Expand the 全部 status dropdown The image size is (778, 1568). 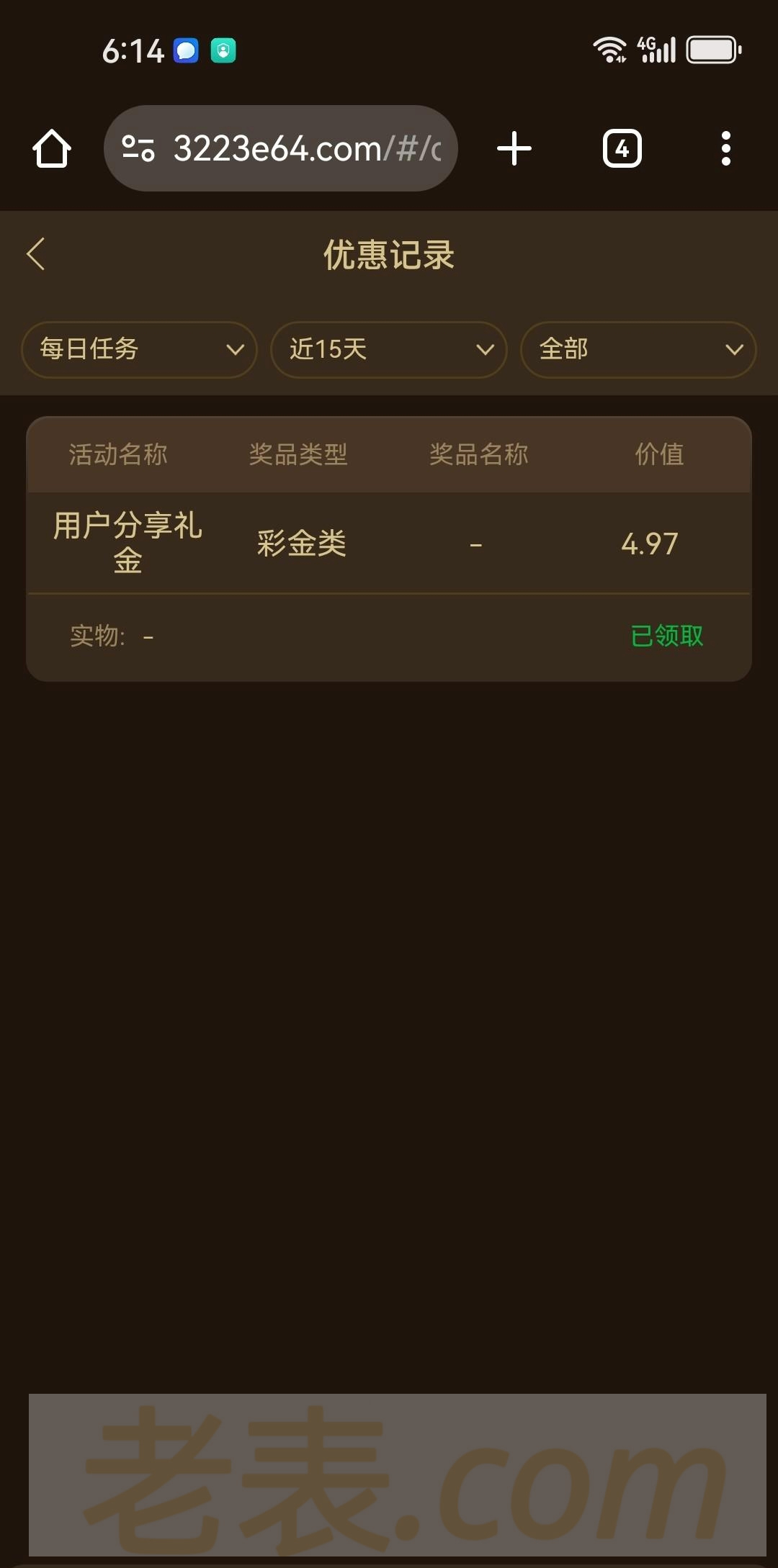[x=638, y=350]
